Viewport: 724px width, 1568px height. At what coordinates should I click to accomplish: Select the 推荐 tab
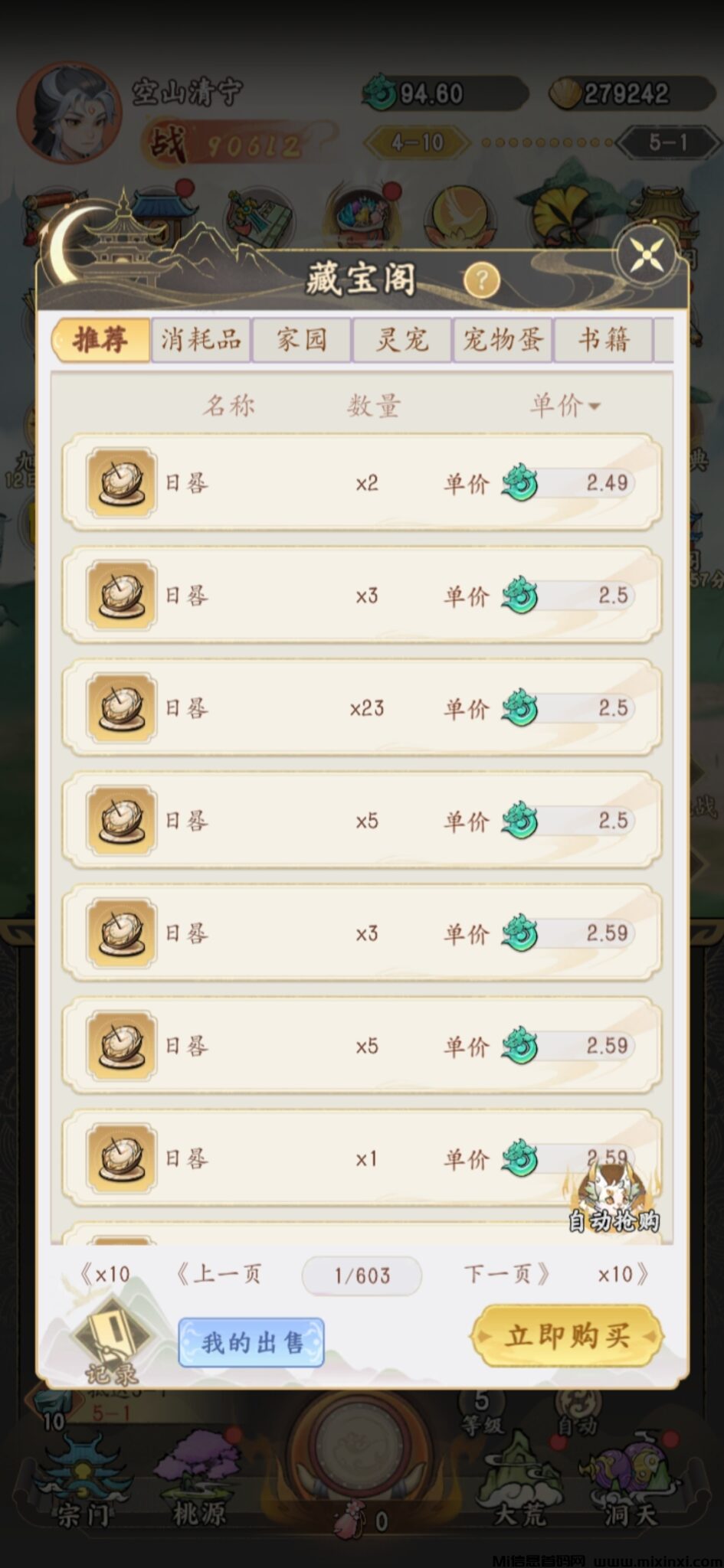[100, 339]
